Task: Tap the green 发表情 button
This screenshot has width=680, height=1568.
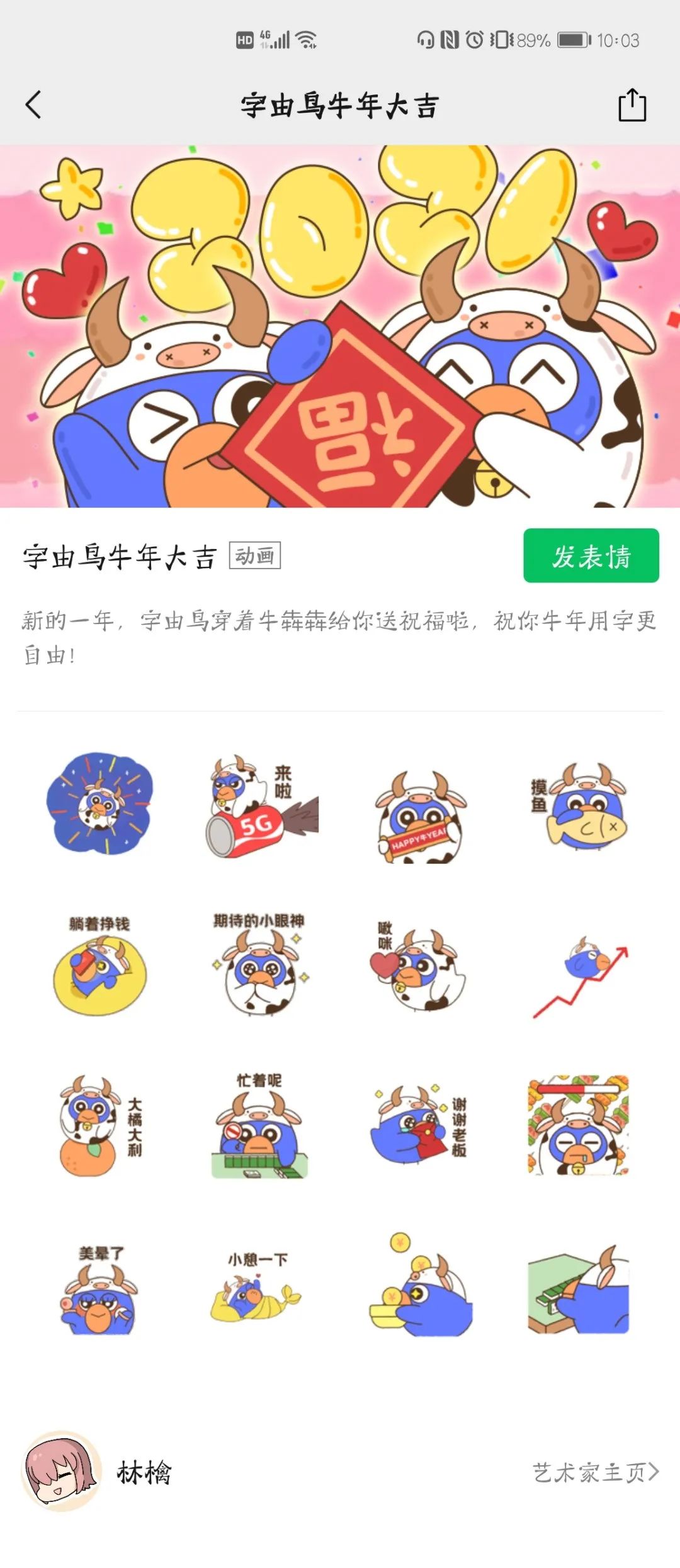Action: tap(591, 555)
